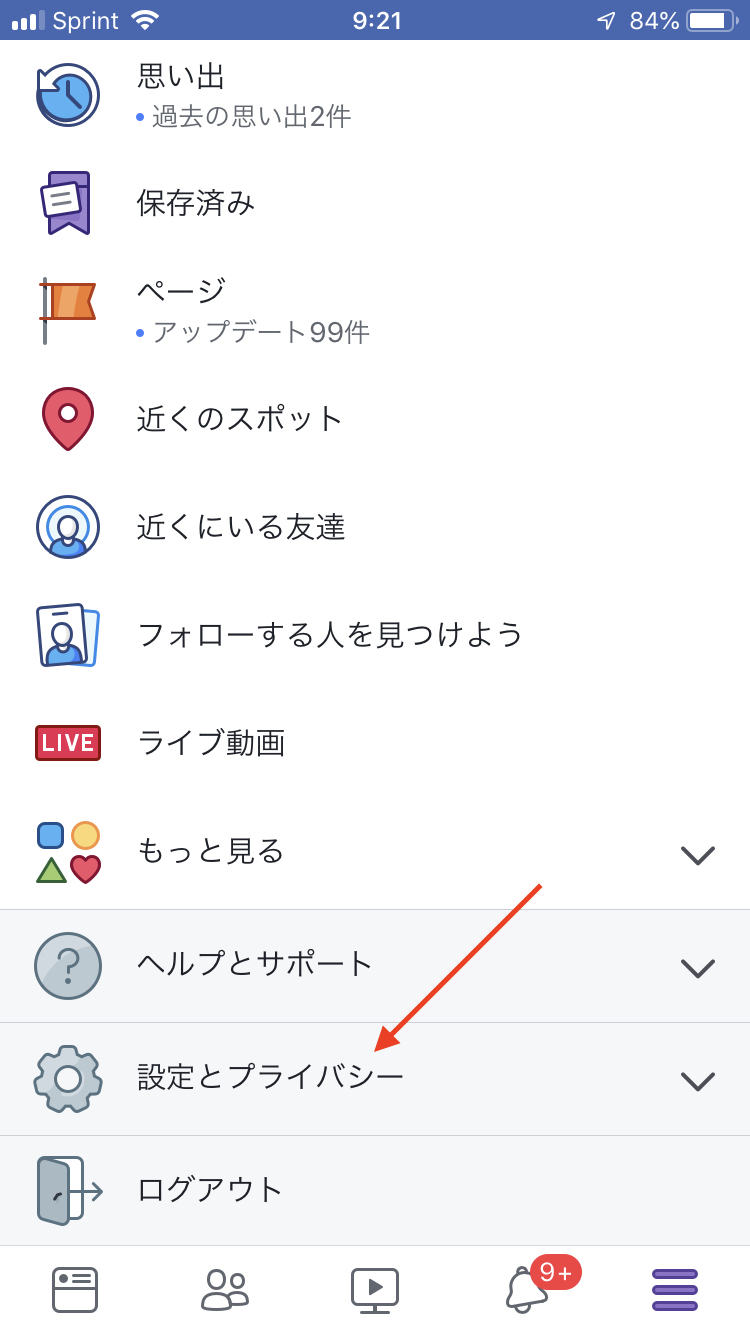Switch to the friends tab
The height and width of the screenshot is (1334, 750).
(225, 1290)
